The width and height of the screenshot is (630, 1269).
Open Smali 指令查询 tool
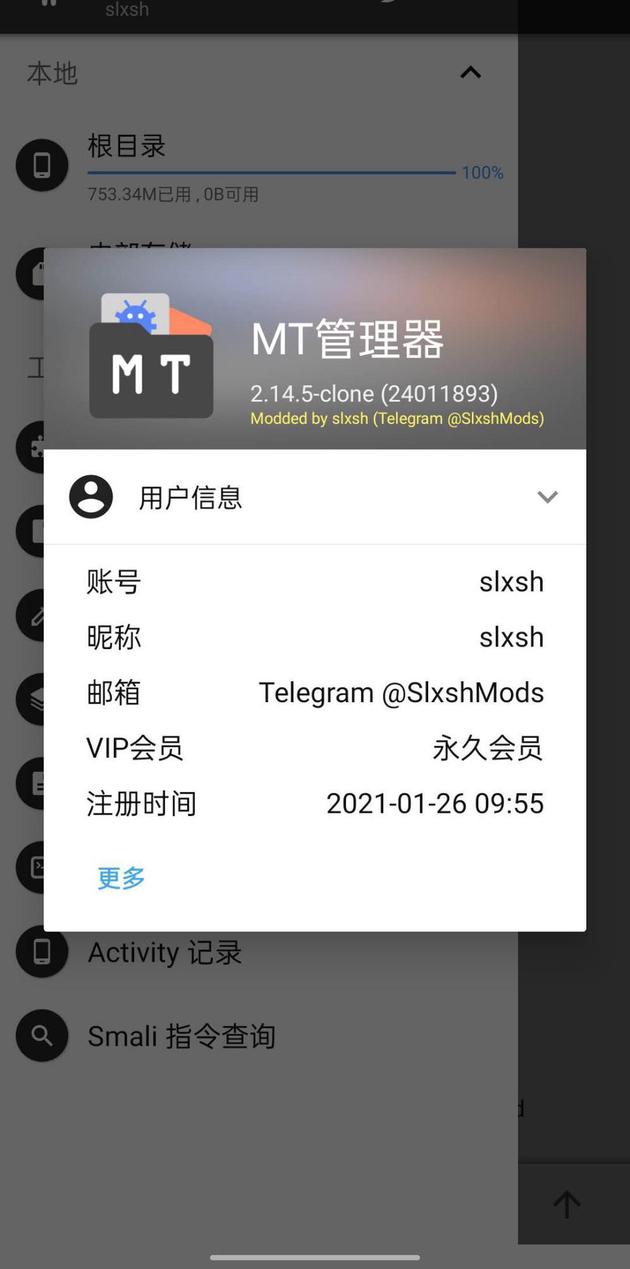tap(181, 1036)
